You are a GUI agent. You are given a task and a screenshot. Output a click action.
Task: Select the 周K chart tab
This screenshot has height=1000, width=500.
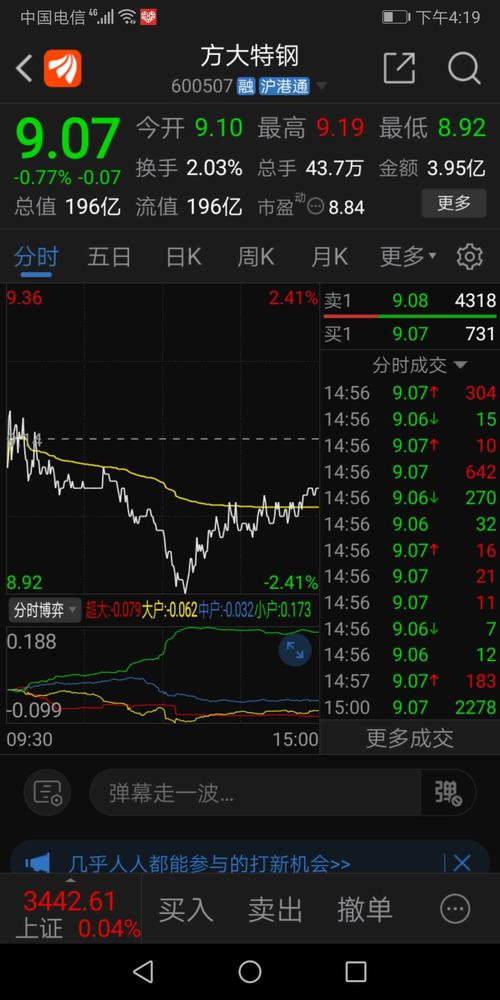tap(256, 257)
